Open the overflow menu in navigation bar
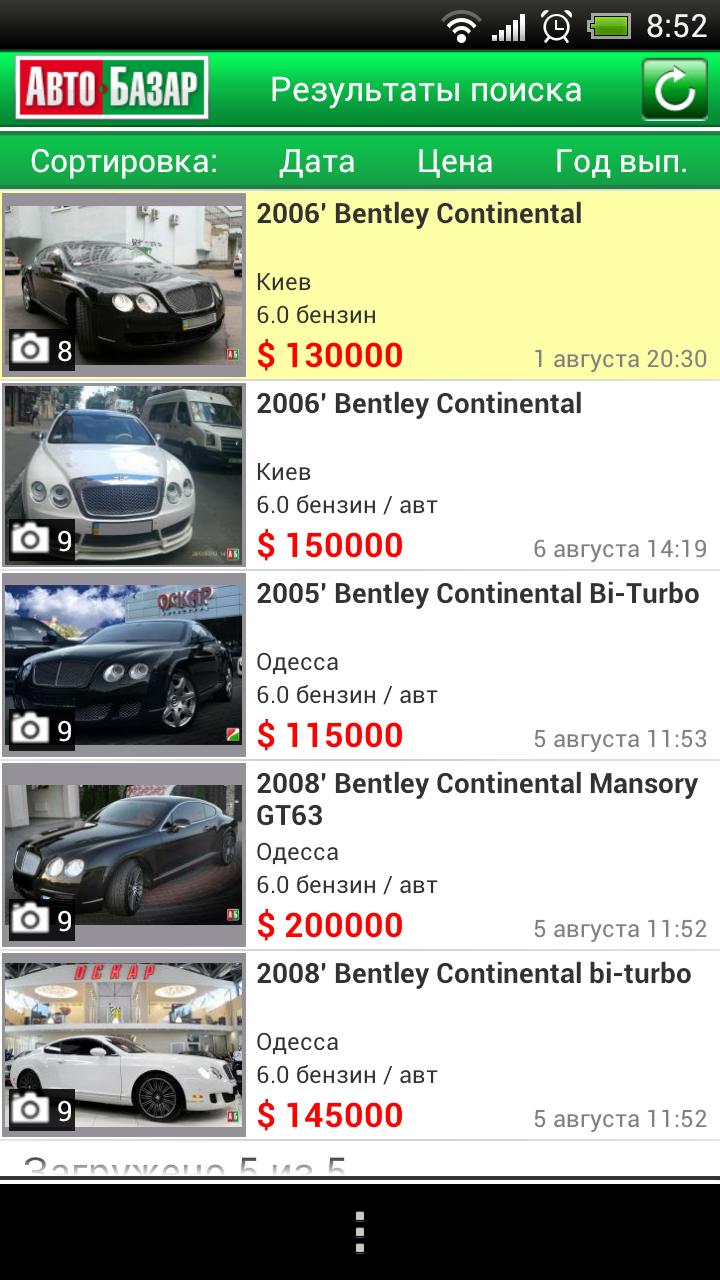Viewport: 720px width, 1280px height. pos(360,1232)
